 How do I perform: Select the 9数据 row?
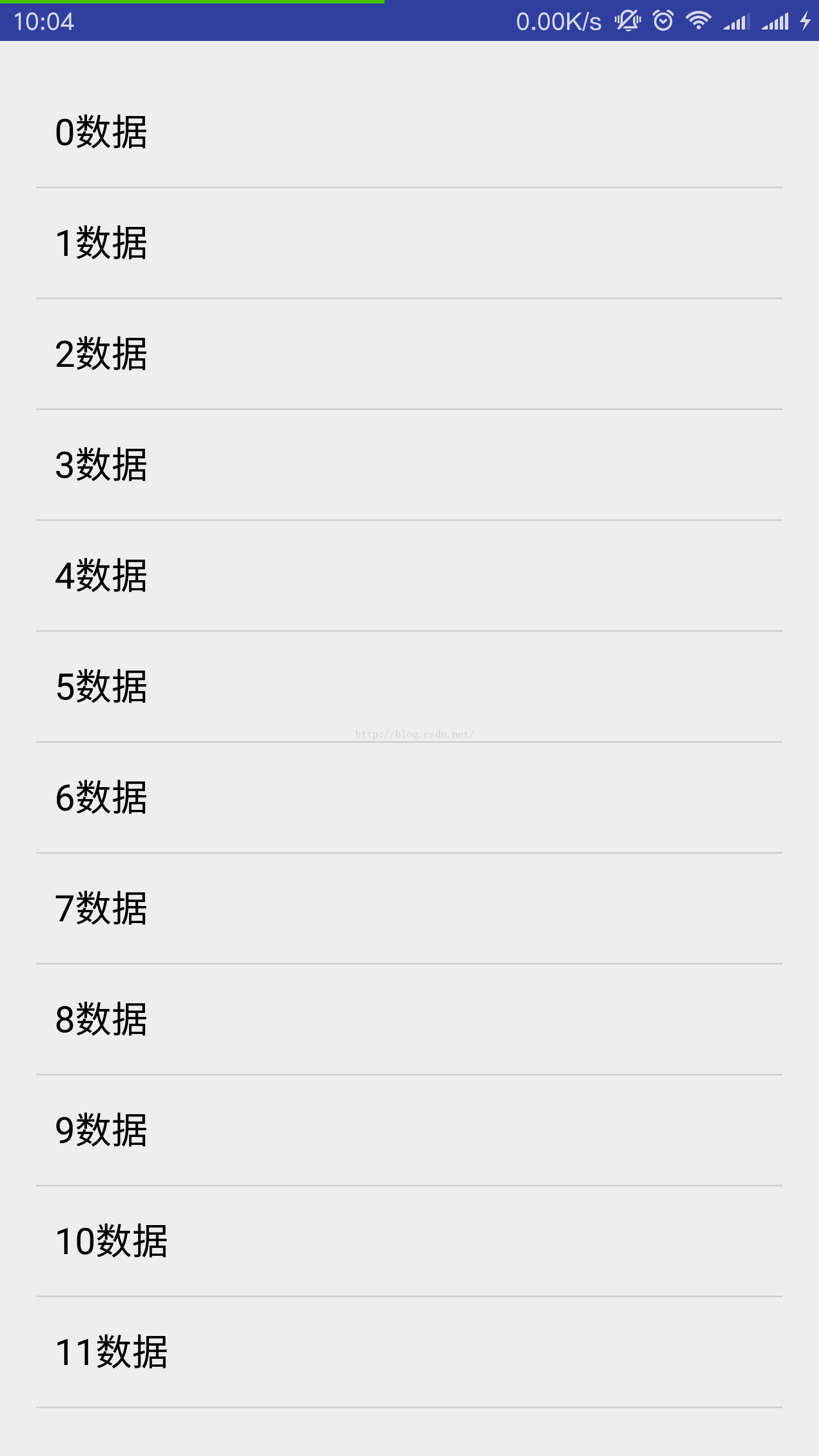point(409,1130)
